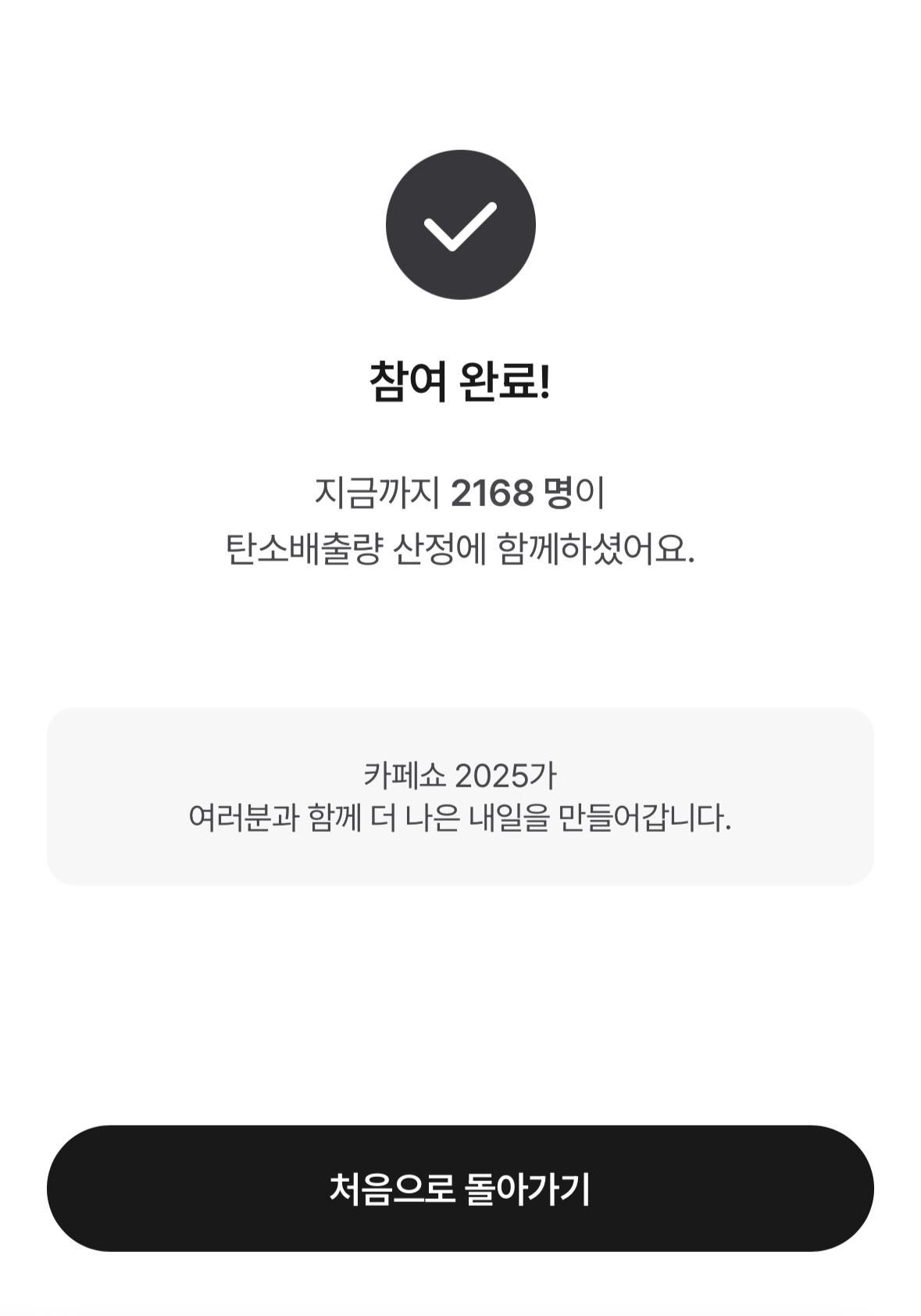This screenshot has width=921, height=1316.
Task: Tap the 처음으로 돌아가기 button
Action: (460, 1188)
